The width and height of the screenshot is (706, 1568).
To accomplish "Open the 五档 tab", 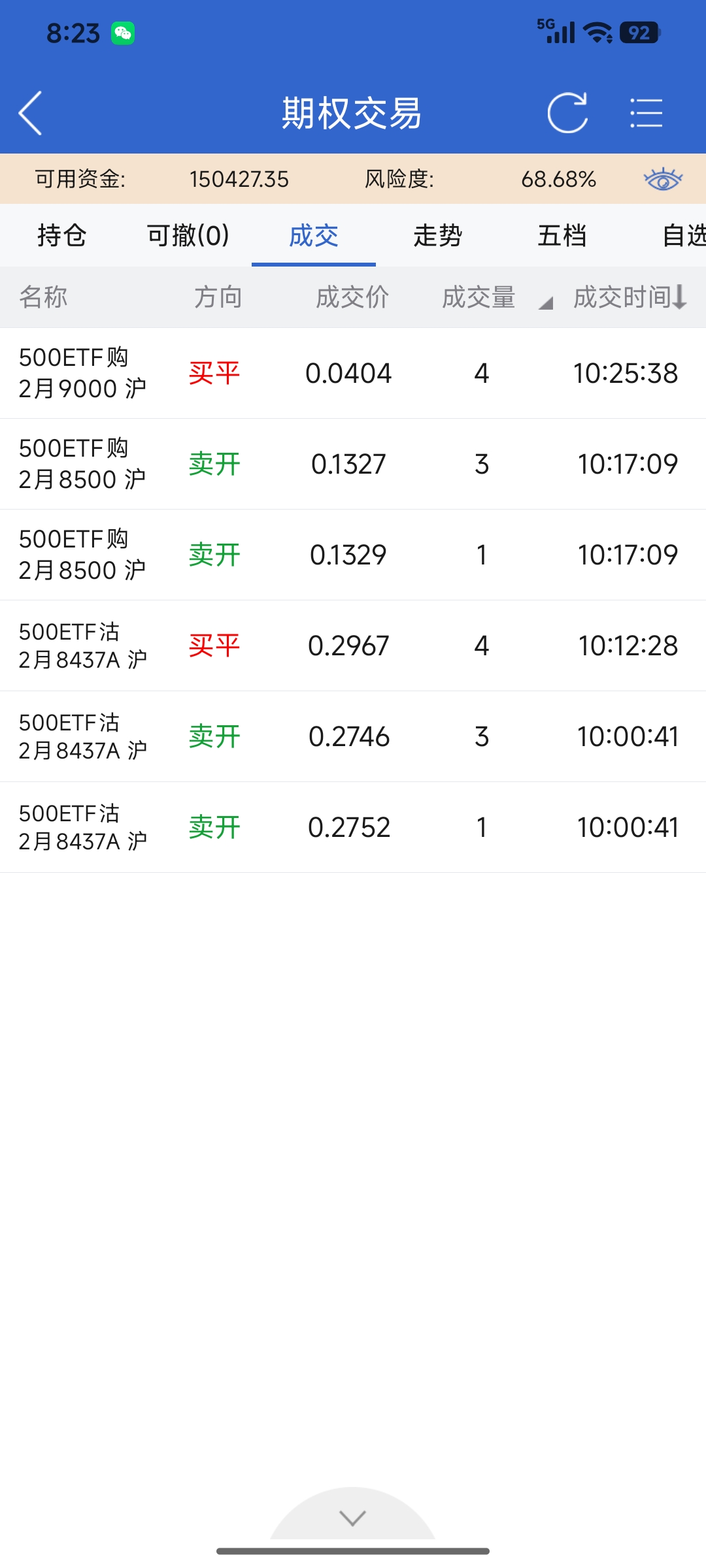I will click(x=562, y=235).
